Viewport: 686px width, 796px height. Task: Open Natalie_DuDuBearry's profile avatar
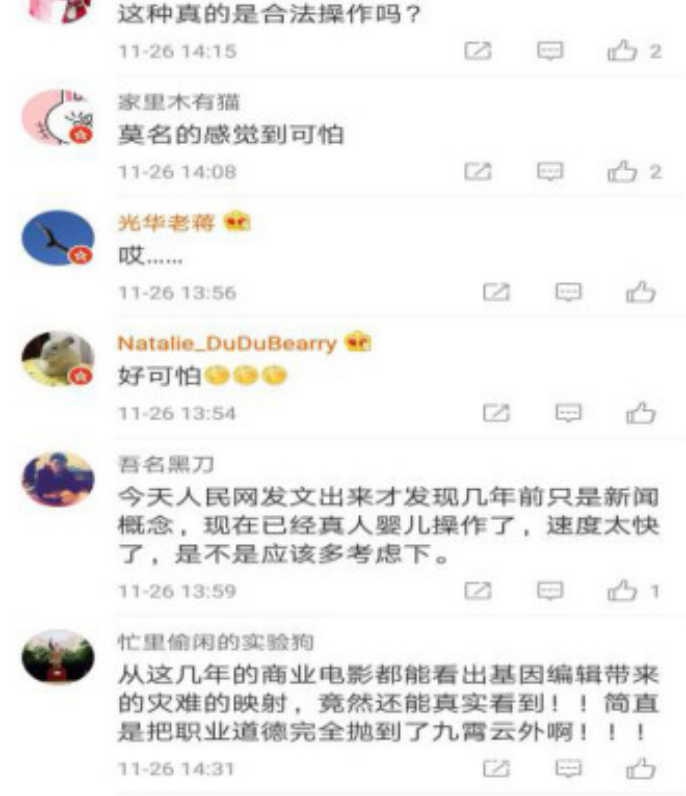(57, 359)
